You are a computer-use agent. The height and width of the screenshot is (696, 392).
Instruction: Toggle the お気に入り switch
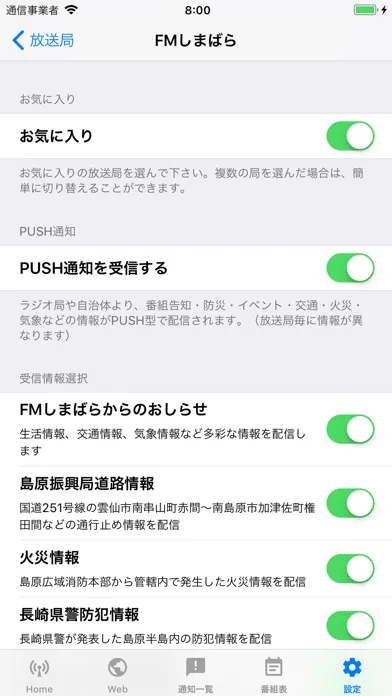click(350, 136)
